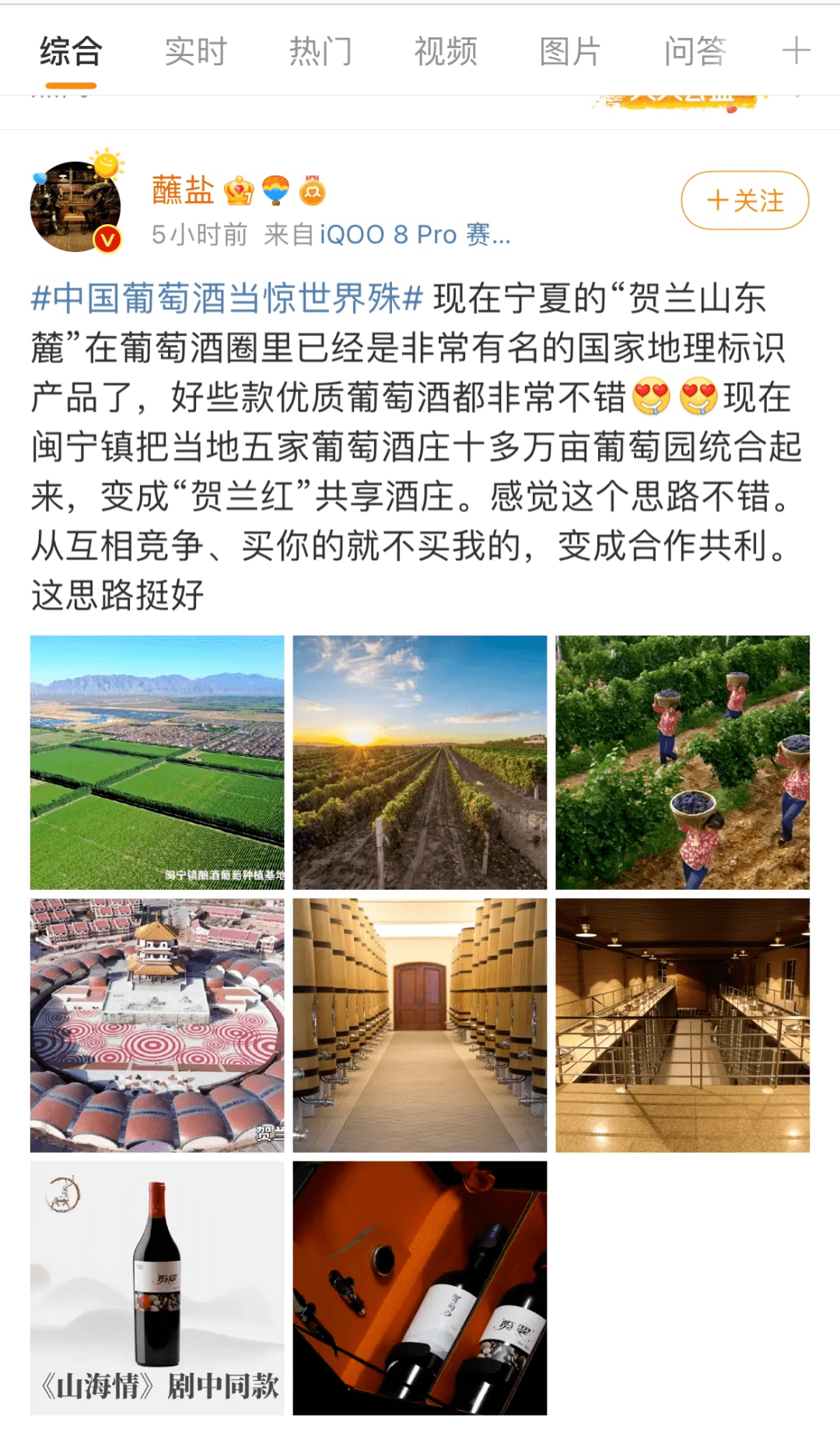Open the 视频 tab
840x1429 pixels.
click(x=445, y=52)
